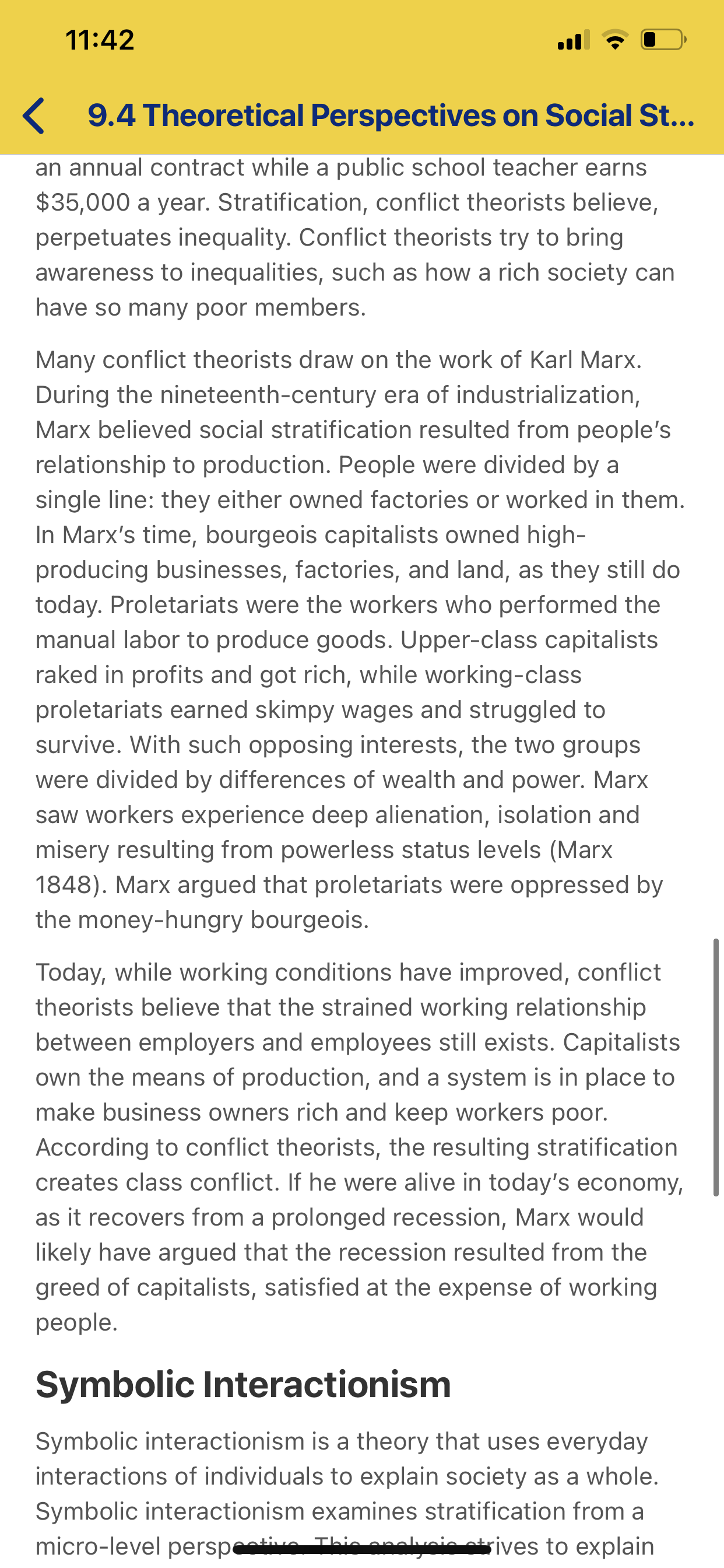Viewport: 724px width, 1568px height.
Task: Go back using the header arrow
Action: point(33,116)
